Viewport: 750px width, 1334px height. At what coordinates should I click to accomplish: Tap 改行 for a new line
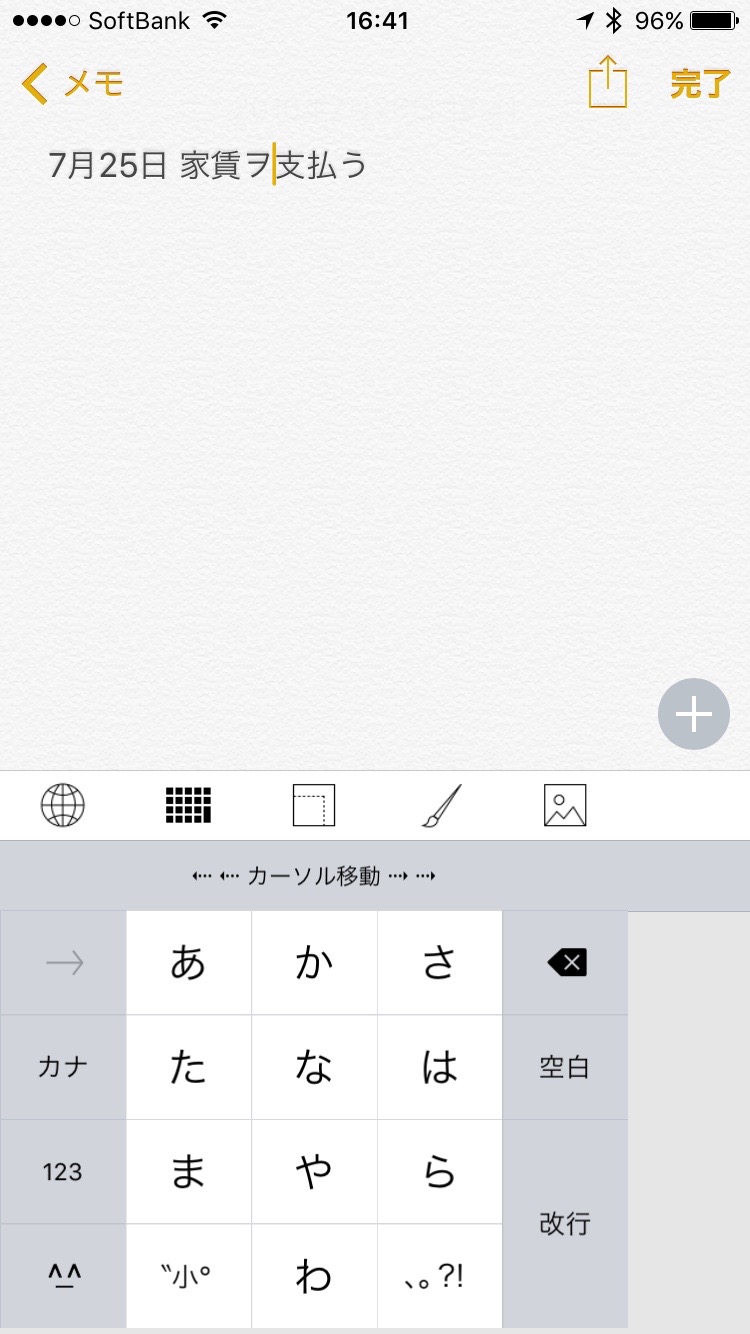(566, 1223)
